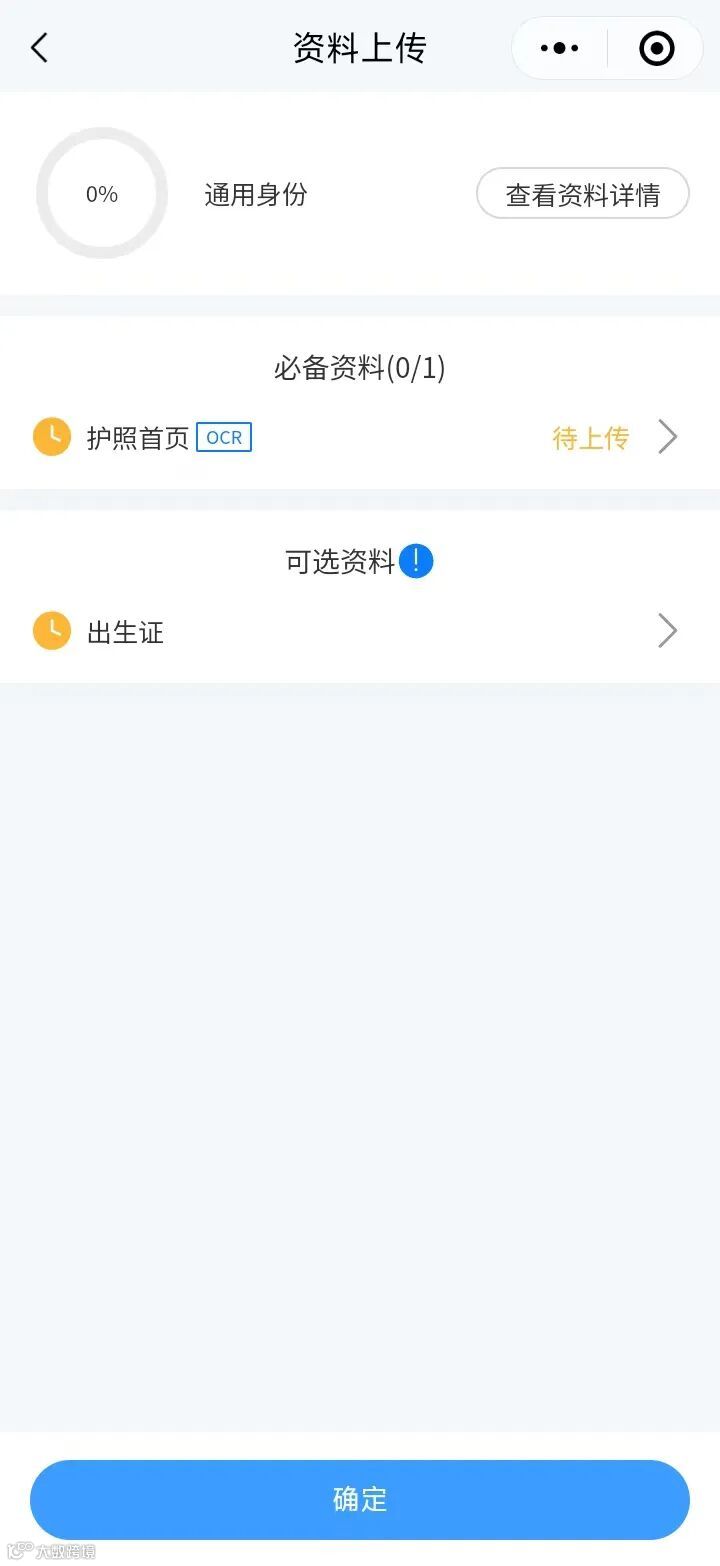Confirm with the 确定 button

tap(360, 1499)
